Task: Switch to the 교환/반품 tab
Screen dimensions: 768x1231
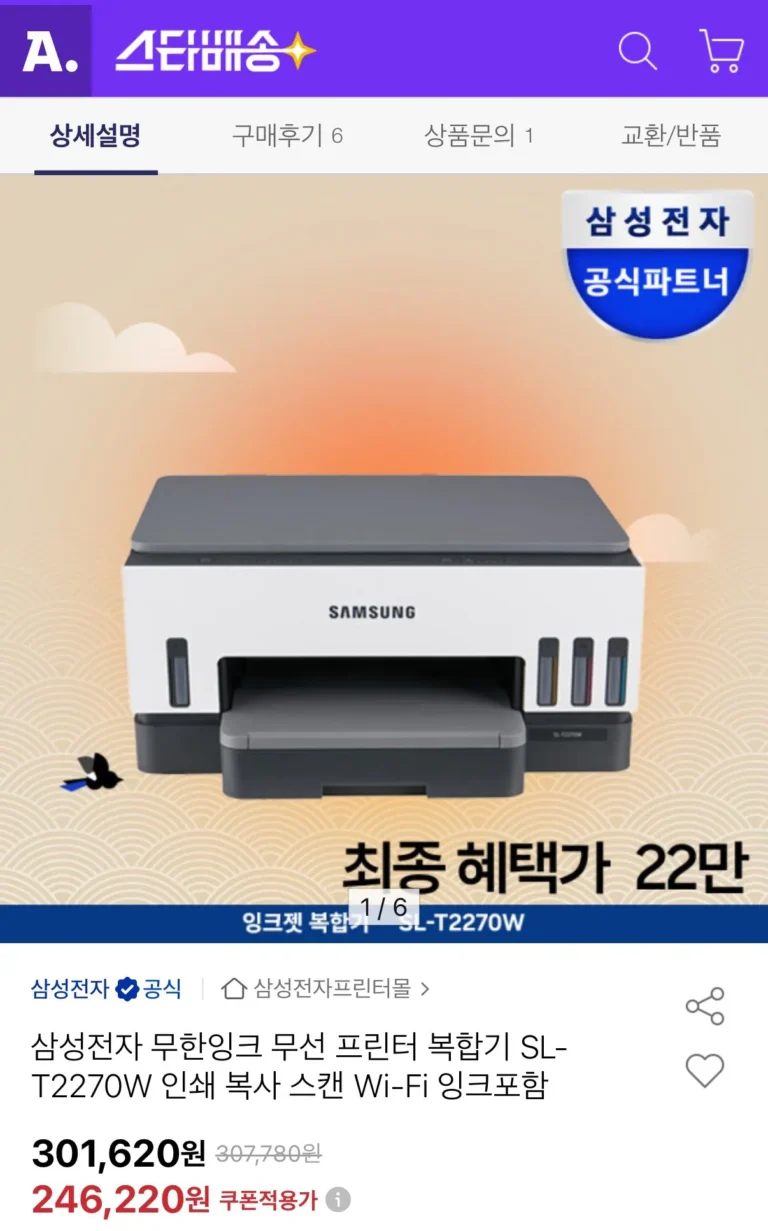Action: 670,136
